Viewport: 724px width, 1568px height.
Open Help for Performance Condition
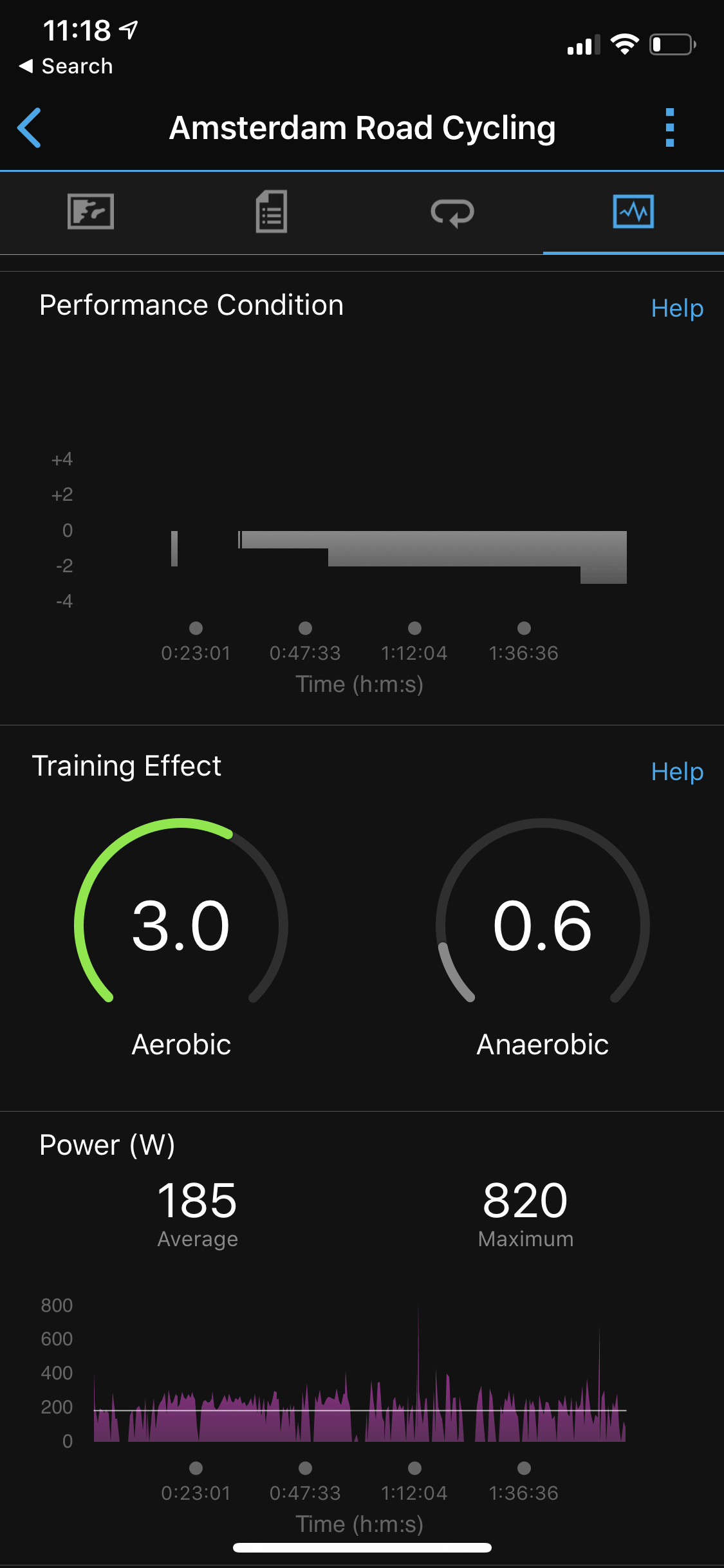[677, 308]
